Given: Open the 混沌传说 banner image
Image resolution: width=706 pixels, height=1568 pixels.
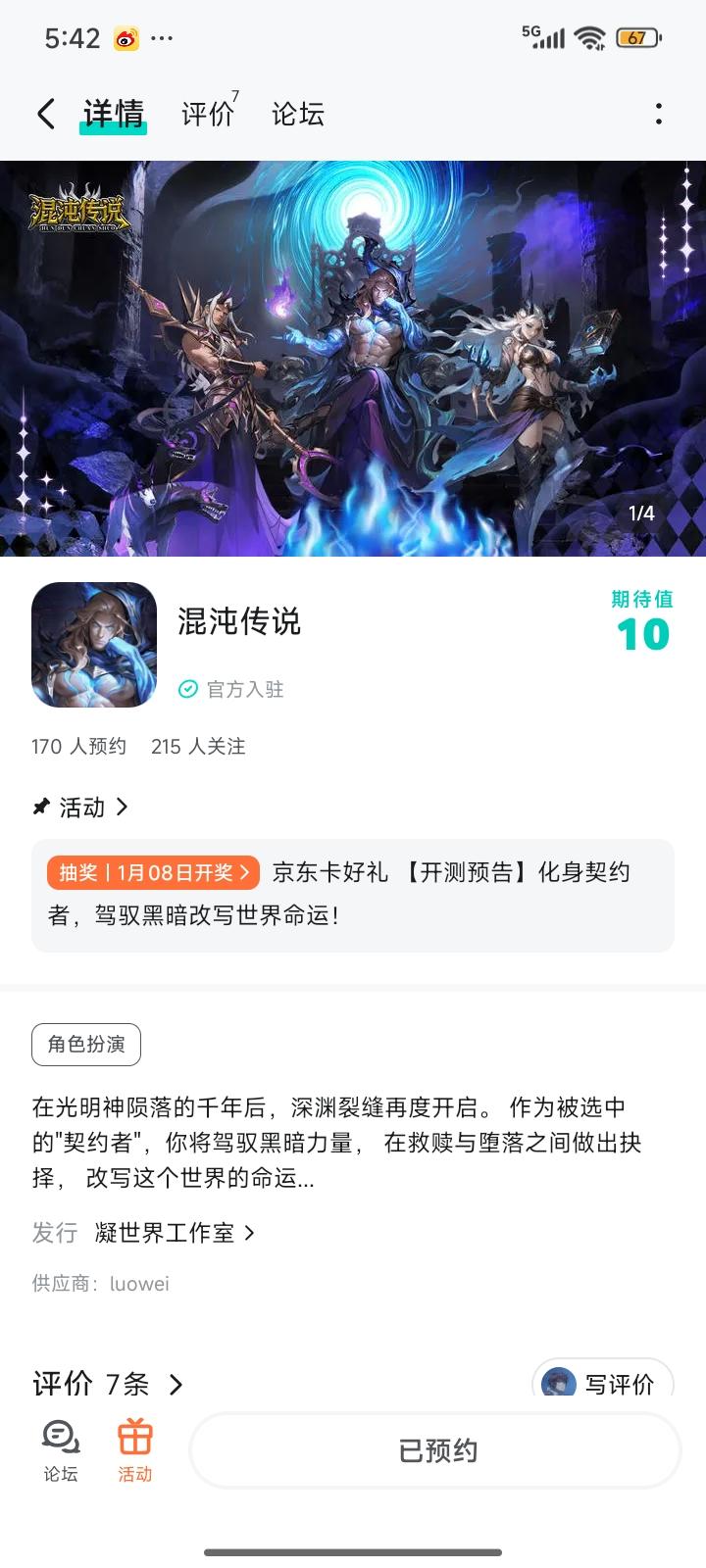Looking at the screenshot, I should click(x=353, y=359).
